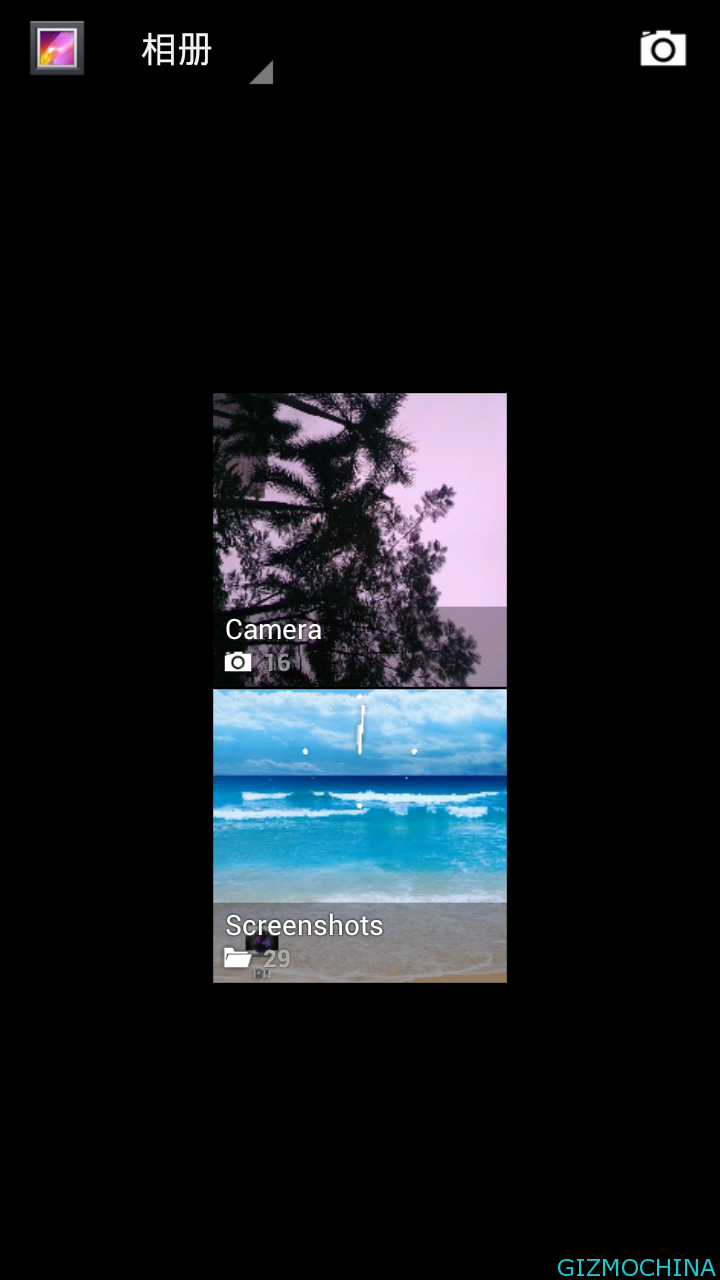The width and height of the screenshot is (720, 1280).
Task: Open the Screenshots album
Action: click(x=359, y=835)
